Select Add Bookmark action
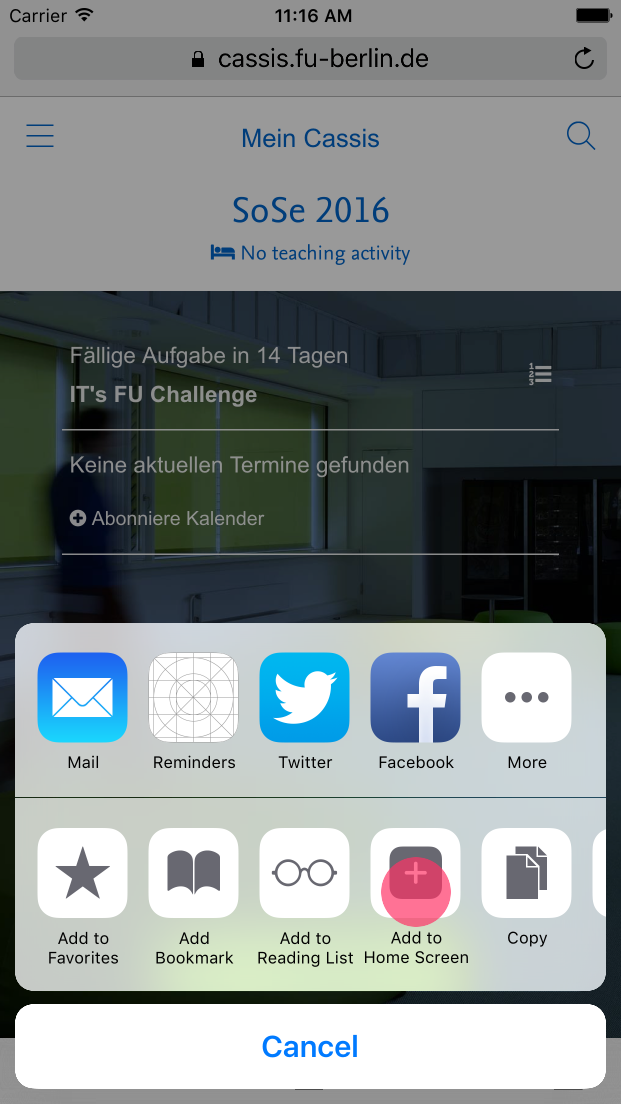 tap(194, 873)
